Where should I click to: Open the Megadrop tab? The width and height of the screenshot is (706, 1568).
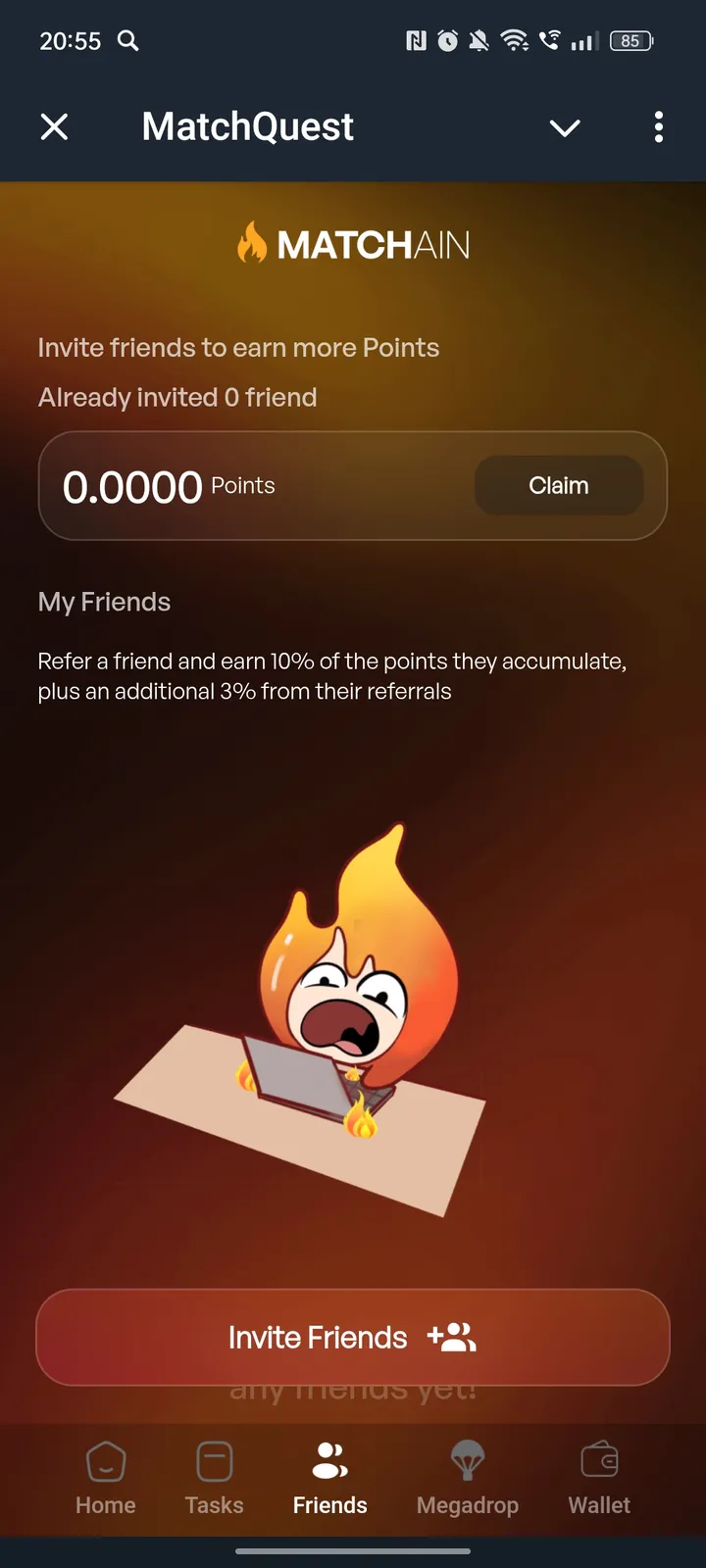tap(468, 1478)
